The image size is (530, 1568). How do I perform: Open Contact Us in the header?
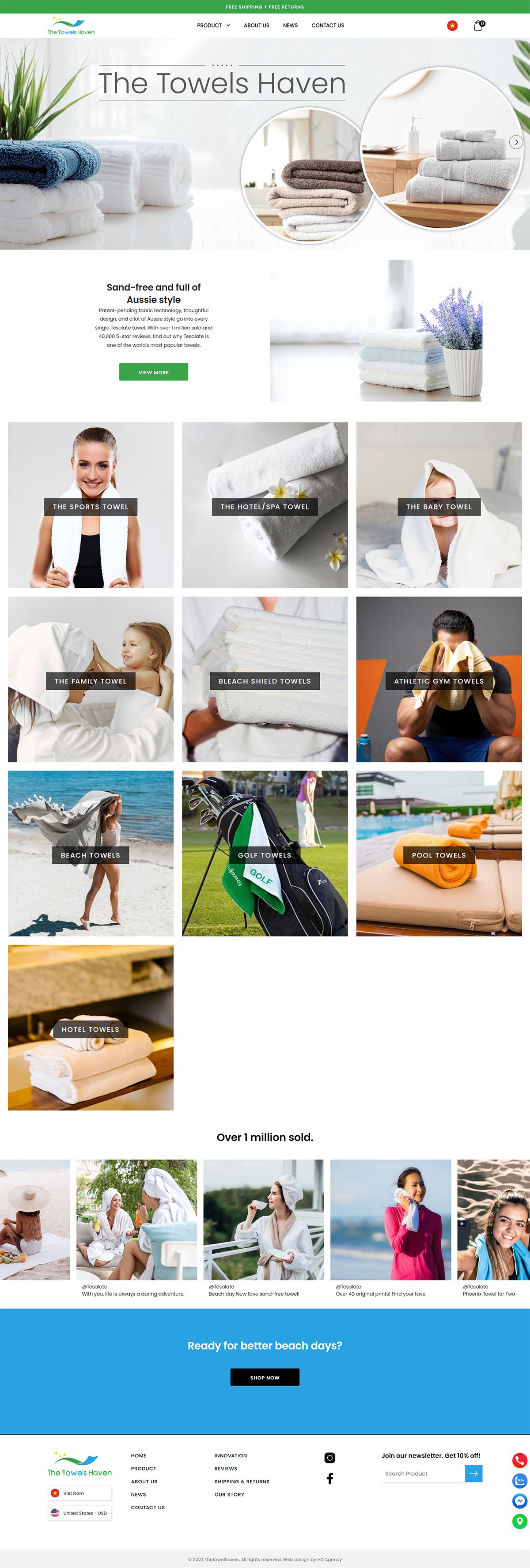[x=327, y=26]
